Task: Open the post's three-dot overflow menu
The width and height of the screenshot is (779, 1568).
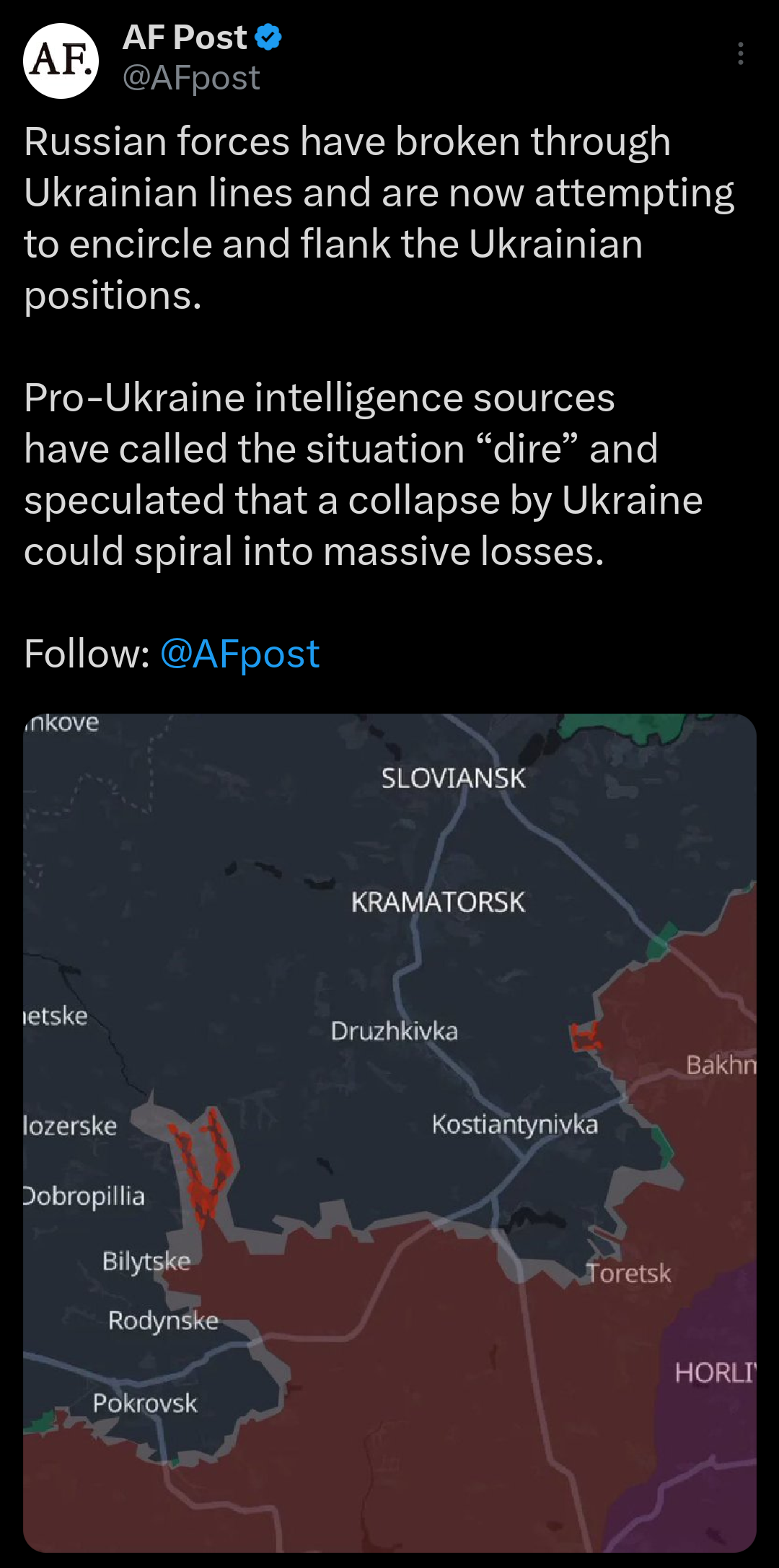Action: pos(740,54)
